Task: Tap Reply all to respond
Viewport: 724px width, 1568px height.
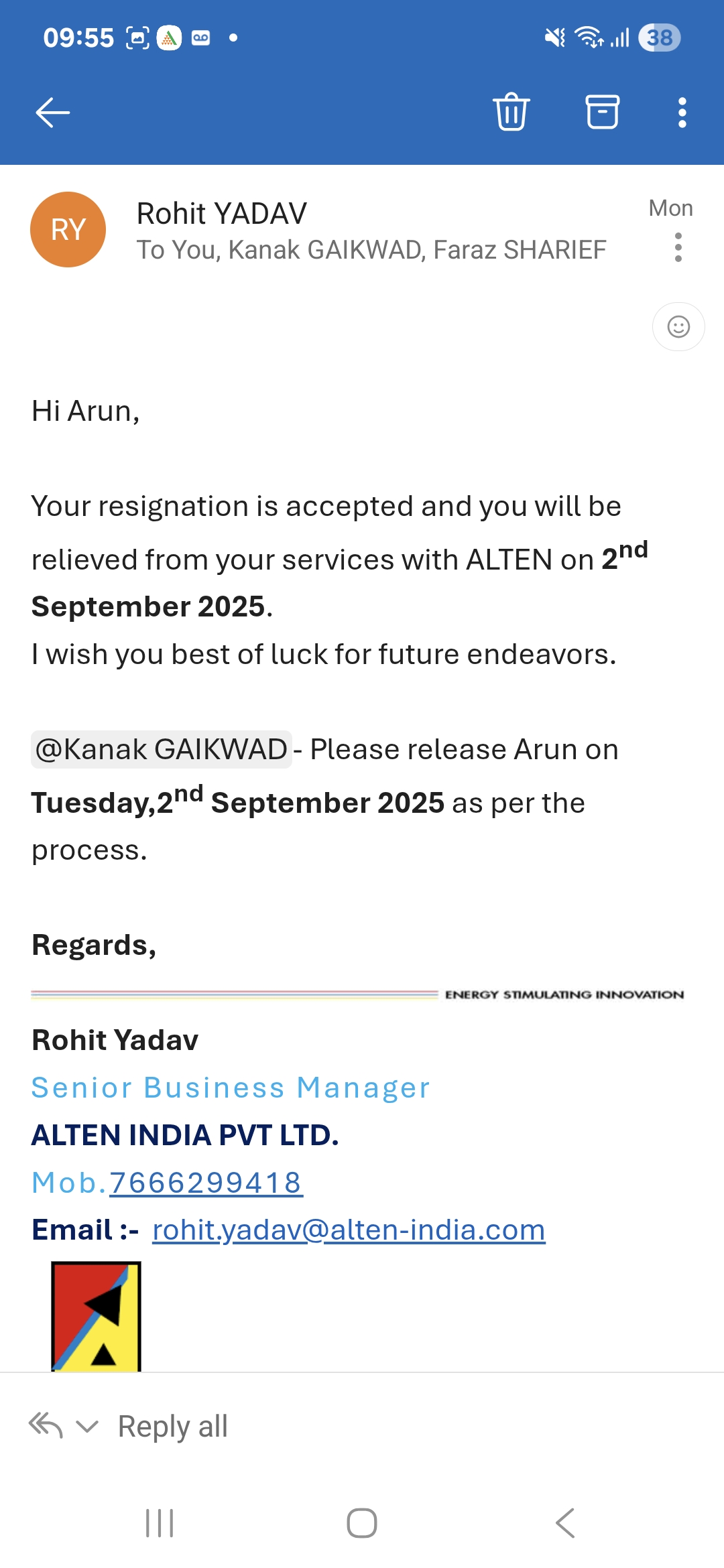Action: point(173,1426)
